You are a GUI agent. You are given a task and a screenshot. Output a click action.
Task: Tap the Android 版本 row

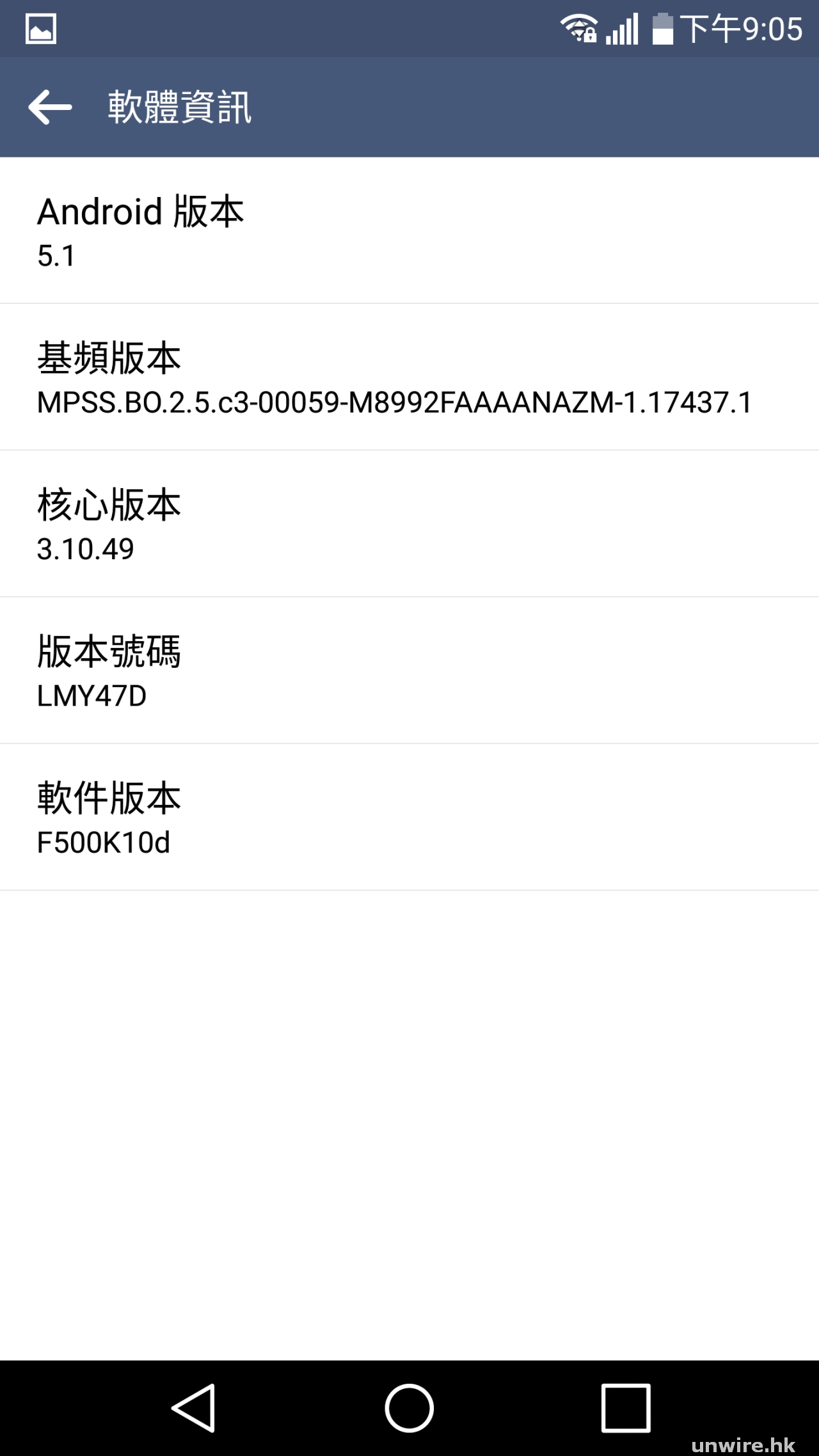click(x=409, y=231)
